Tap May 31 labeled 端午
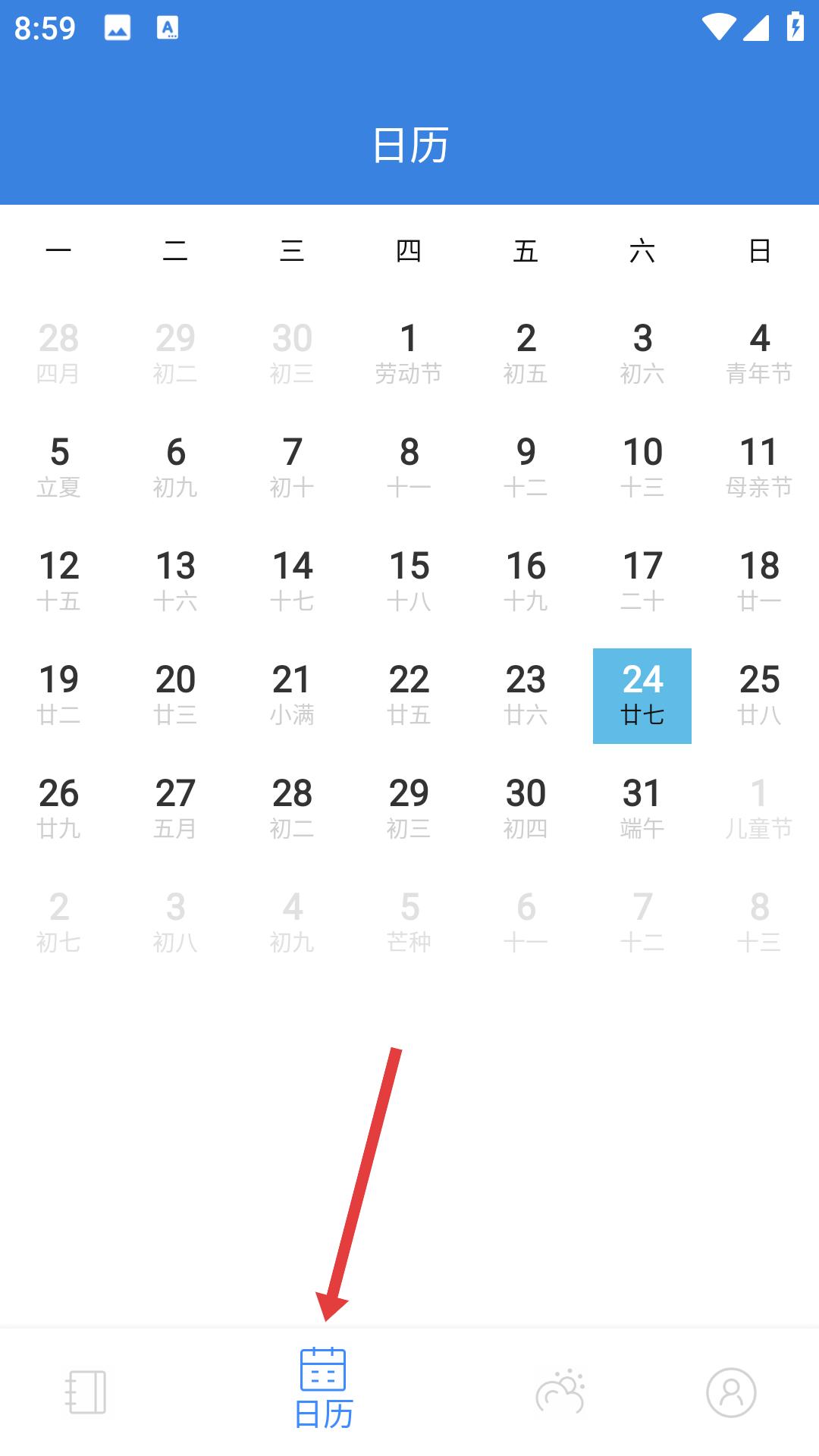 642,809
